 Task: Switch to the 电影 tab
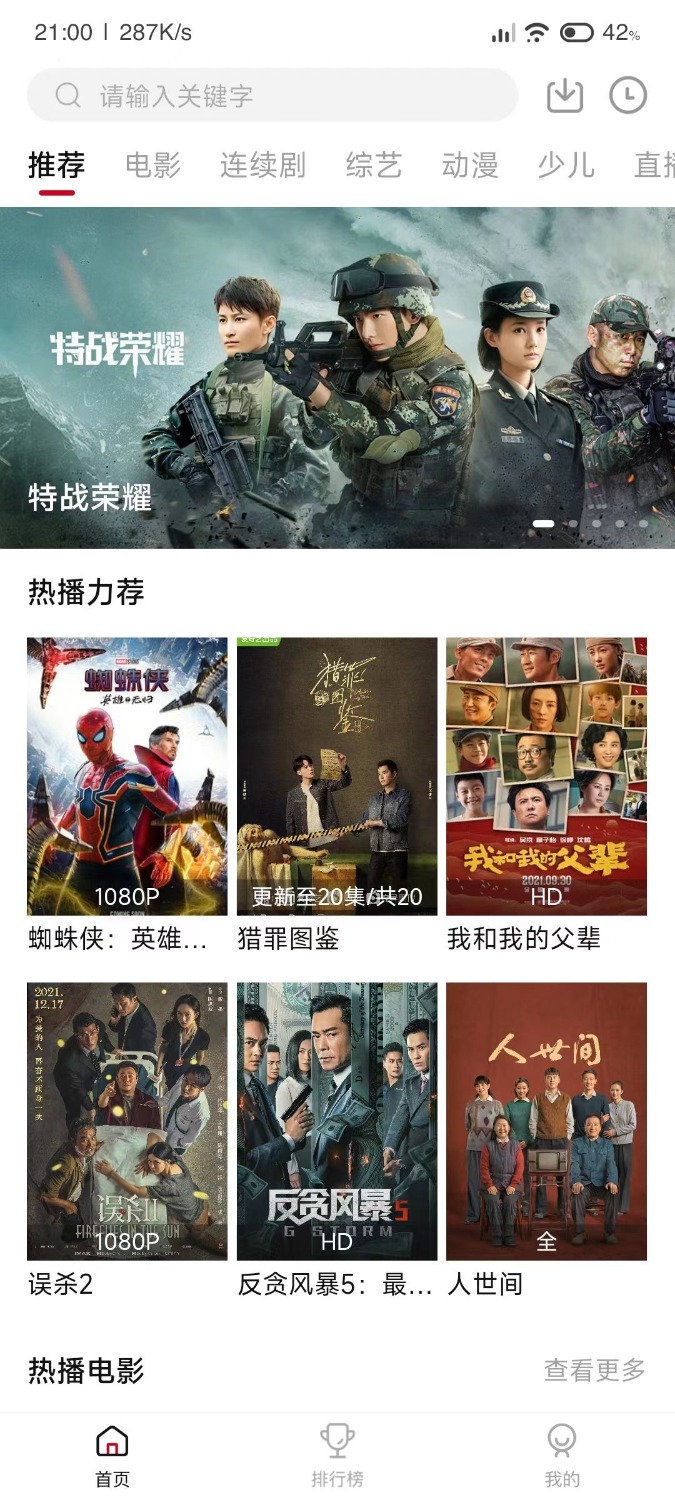pyautogui.click(x=153, y=165)
